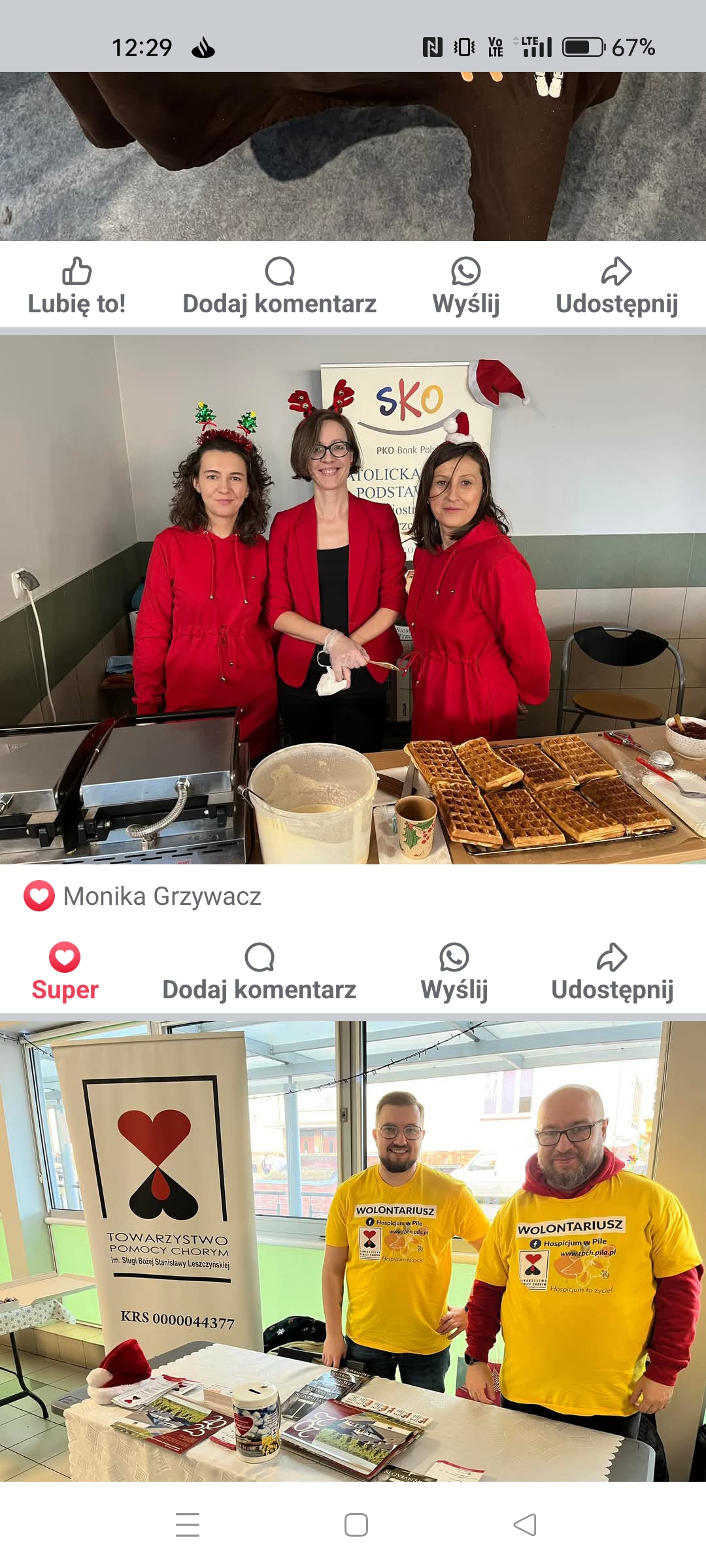Tap Dodaj komentarz under the waffle photo

259,972
